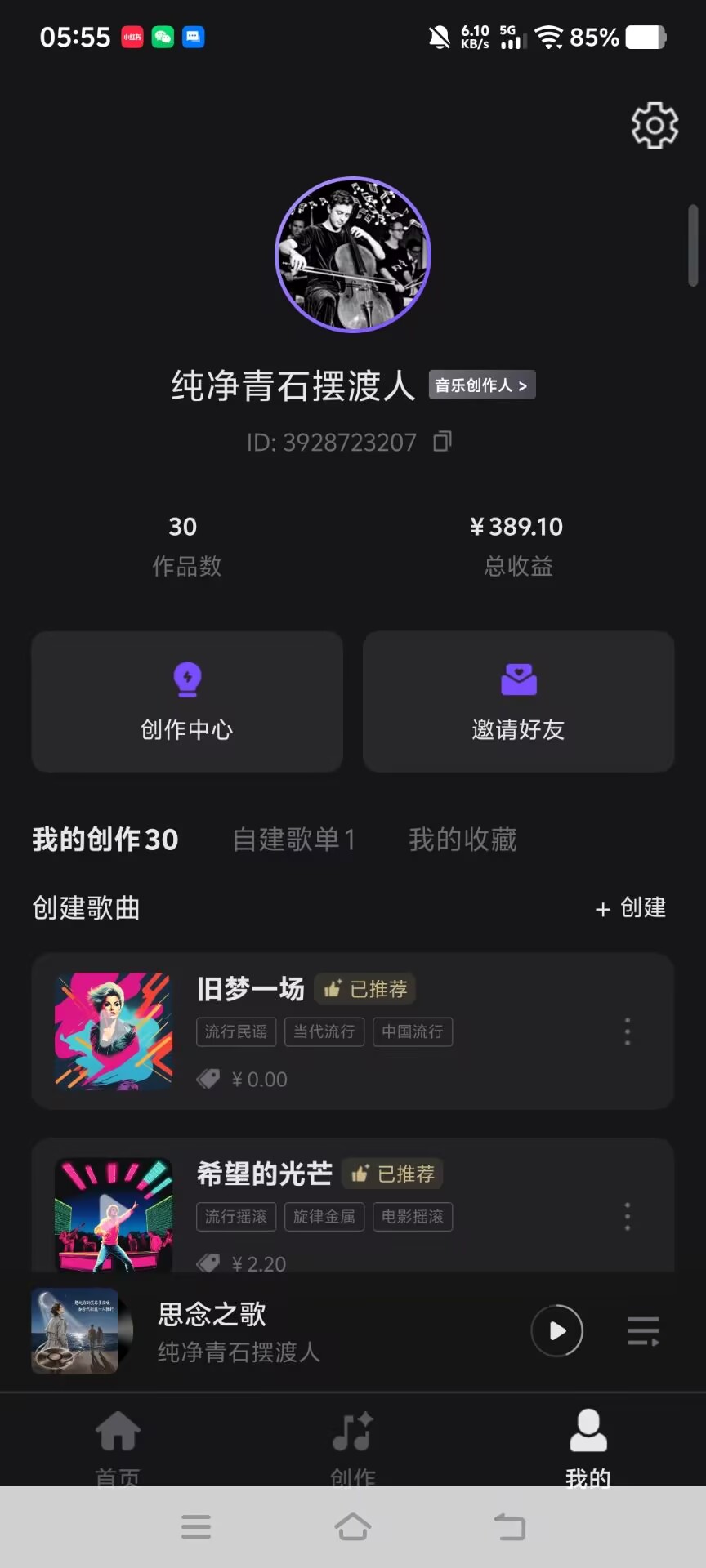The height and width of the screenshot is (1568, 706).
Task: Open the 音乐创作人 badge link
Action: pos(482,385)
